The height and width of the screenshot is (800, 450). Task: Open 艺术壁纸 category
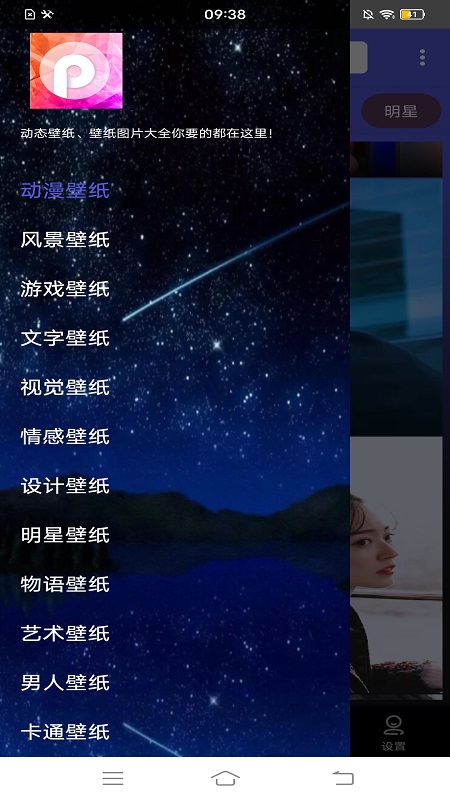coord(65,633)
